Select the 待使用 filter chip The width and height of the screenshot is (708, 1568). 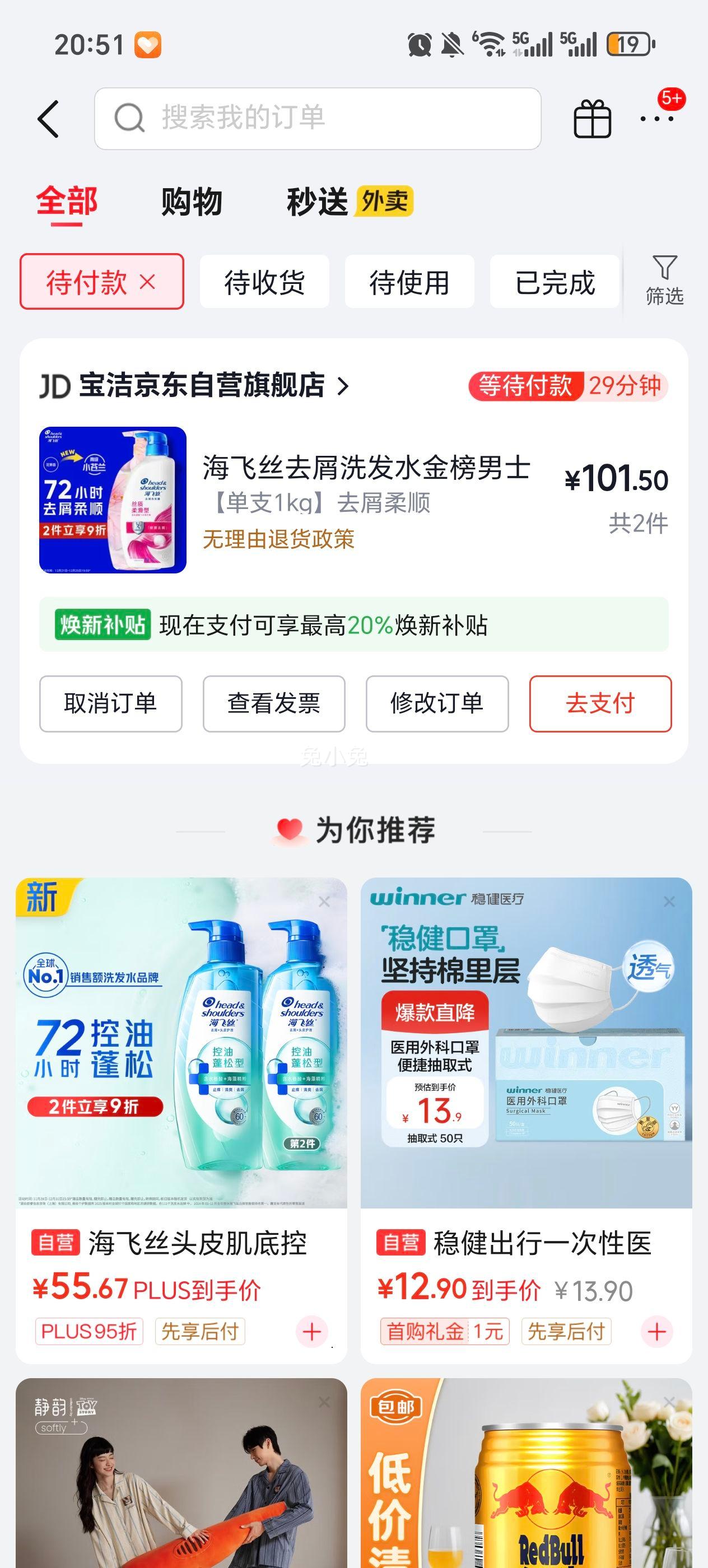point(409,281)
